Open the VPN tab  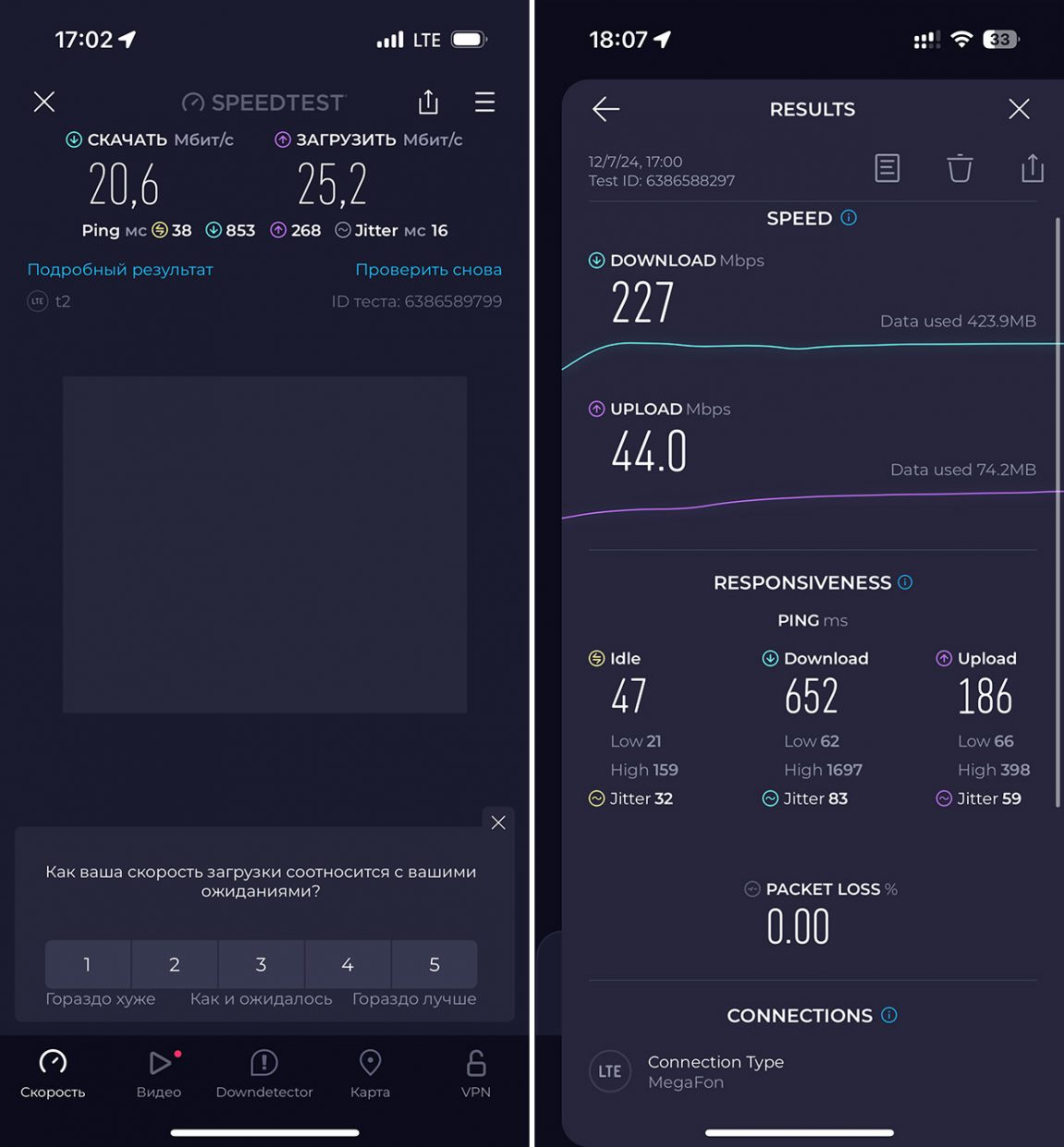coord(475,1074)
